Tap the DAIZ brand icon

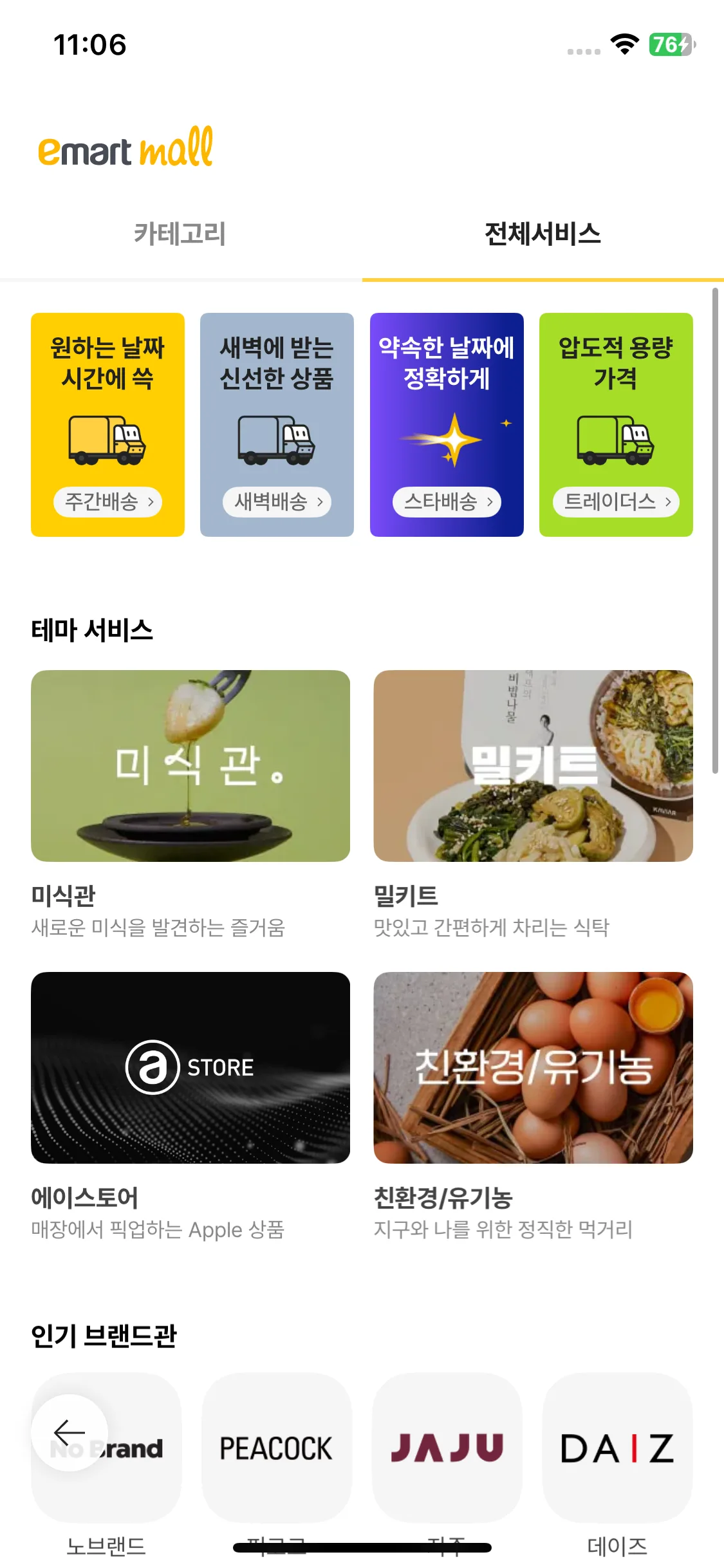point(617,1448)
